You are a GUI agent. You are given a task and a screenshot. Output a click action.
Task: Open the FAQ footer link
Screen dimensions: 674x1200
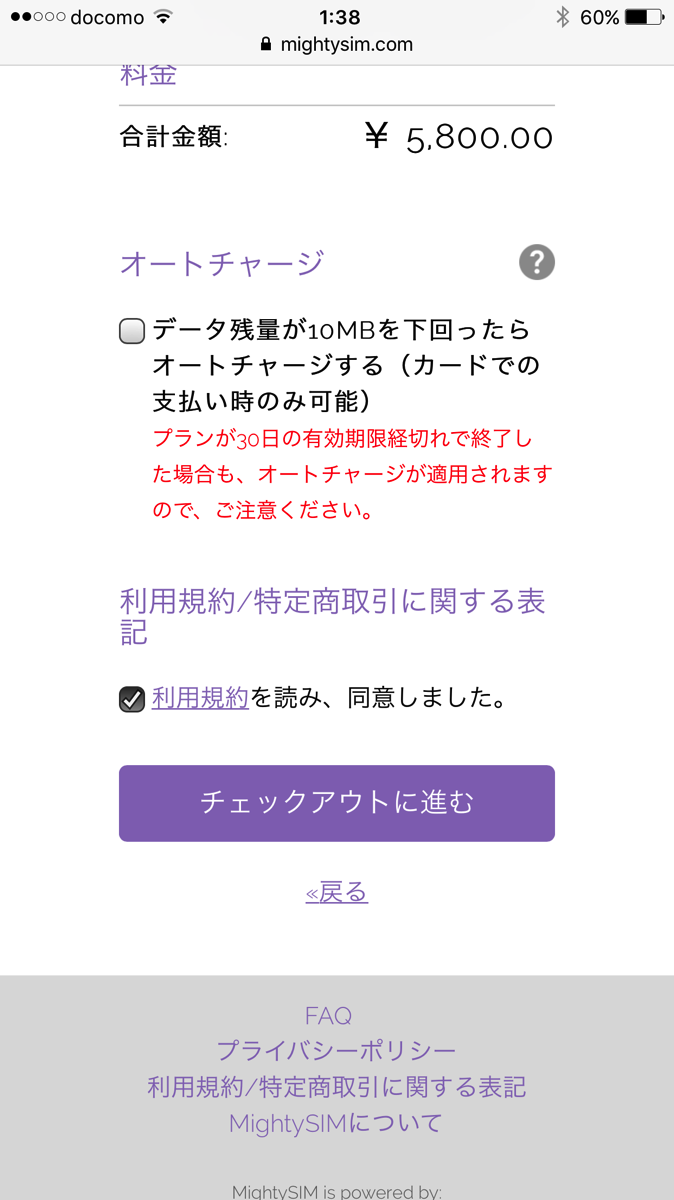pyautogui.click(x=329, y=1016)
